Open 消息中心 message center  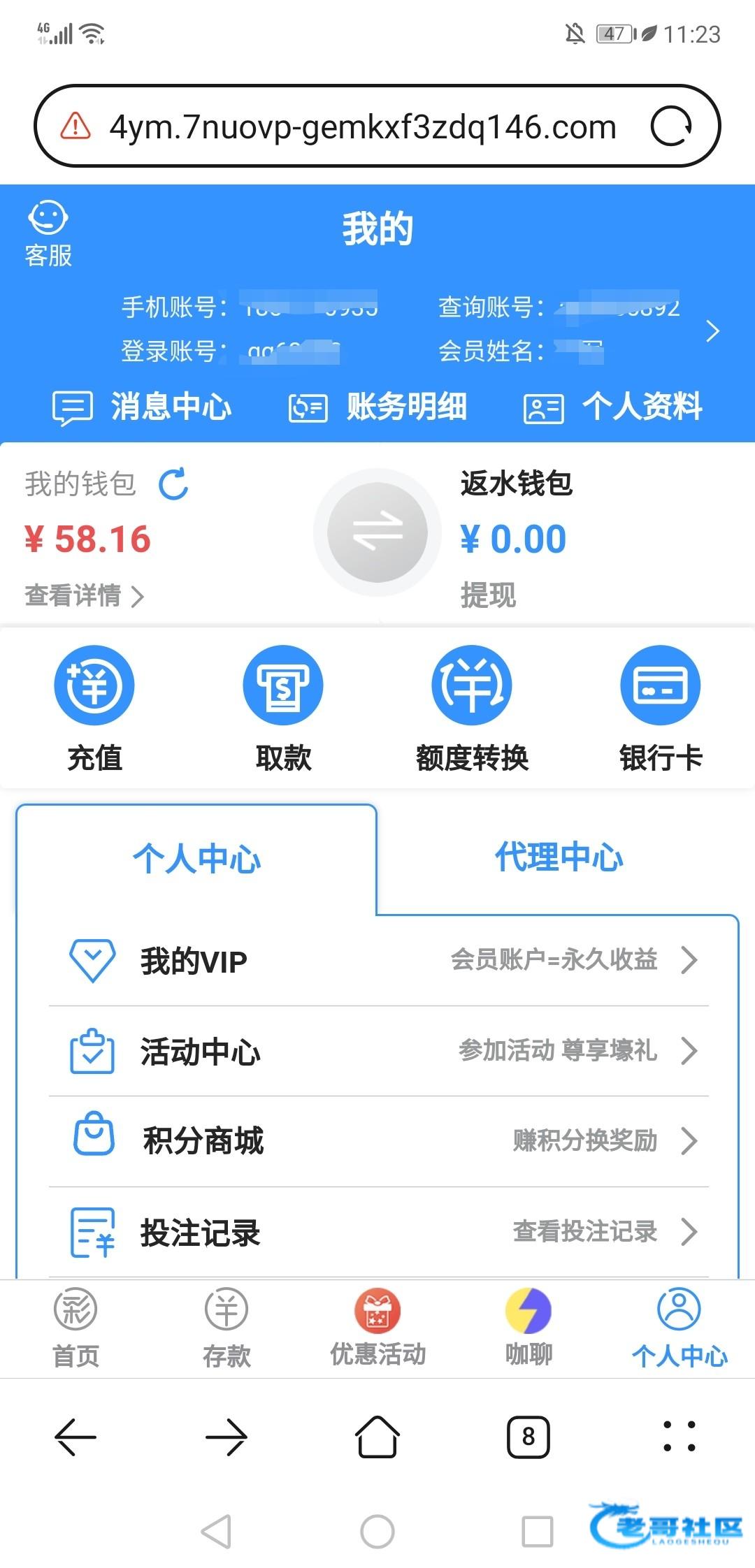[x=142, y=407]
